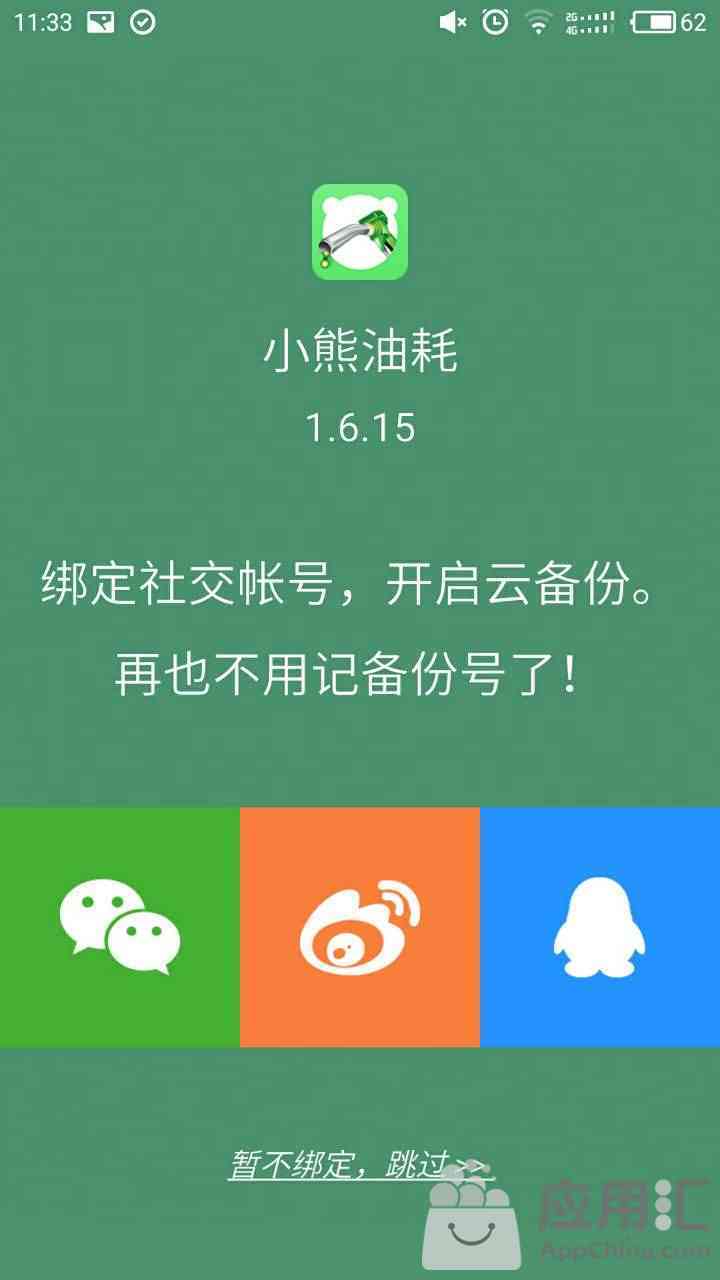Sign in with the QQ penguin

coord(600,927)
